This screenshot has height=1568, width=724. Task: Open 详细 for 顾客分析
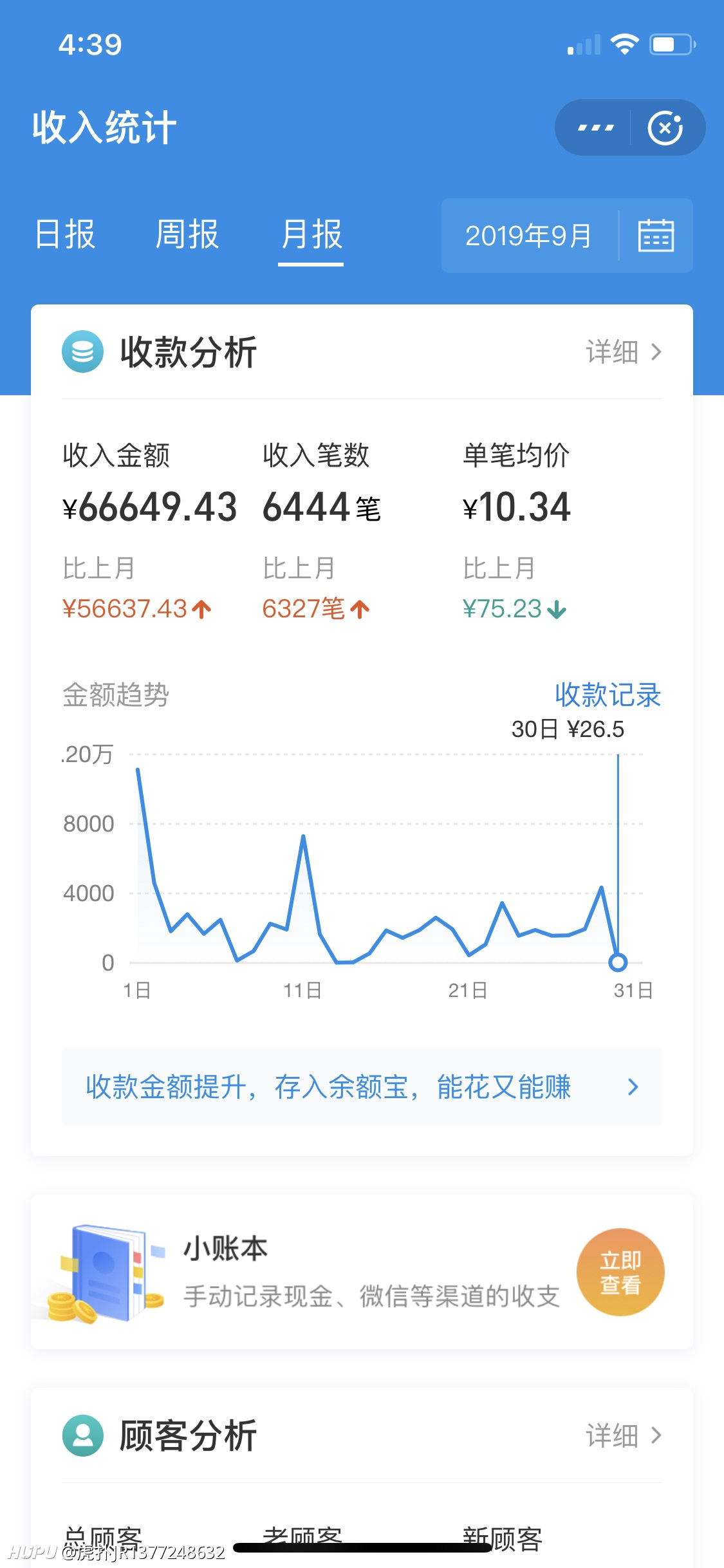pos(624,1435)
